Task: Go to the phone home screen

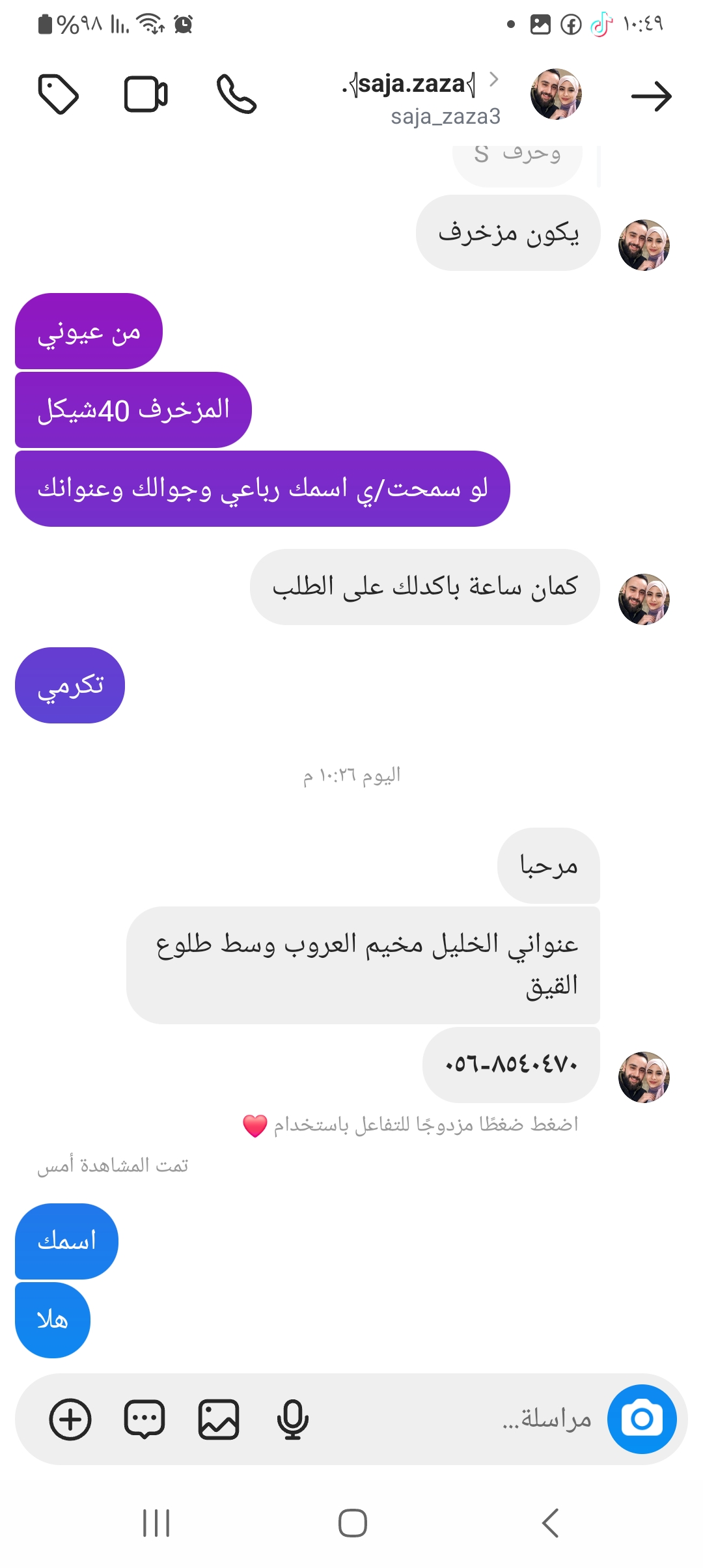Action: click(352, 1523)
